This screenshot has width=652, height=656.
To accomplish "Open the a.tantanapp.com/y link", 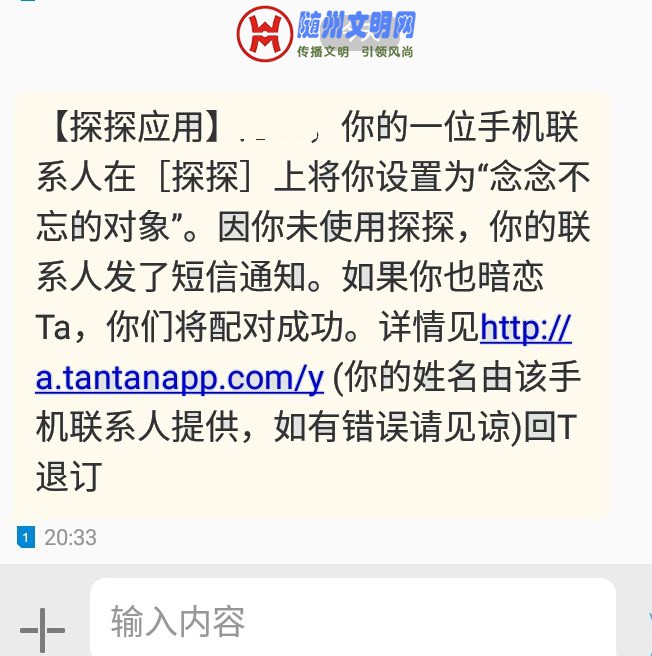I will tap(180, 378).
